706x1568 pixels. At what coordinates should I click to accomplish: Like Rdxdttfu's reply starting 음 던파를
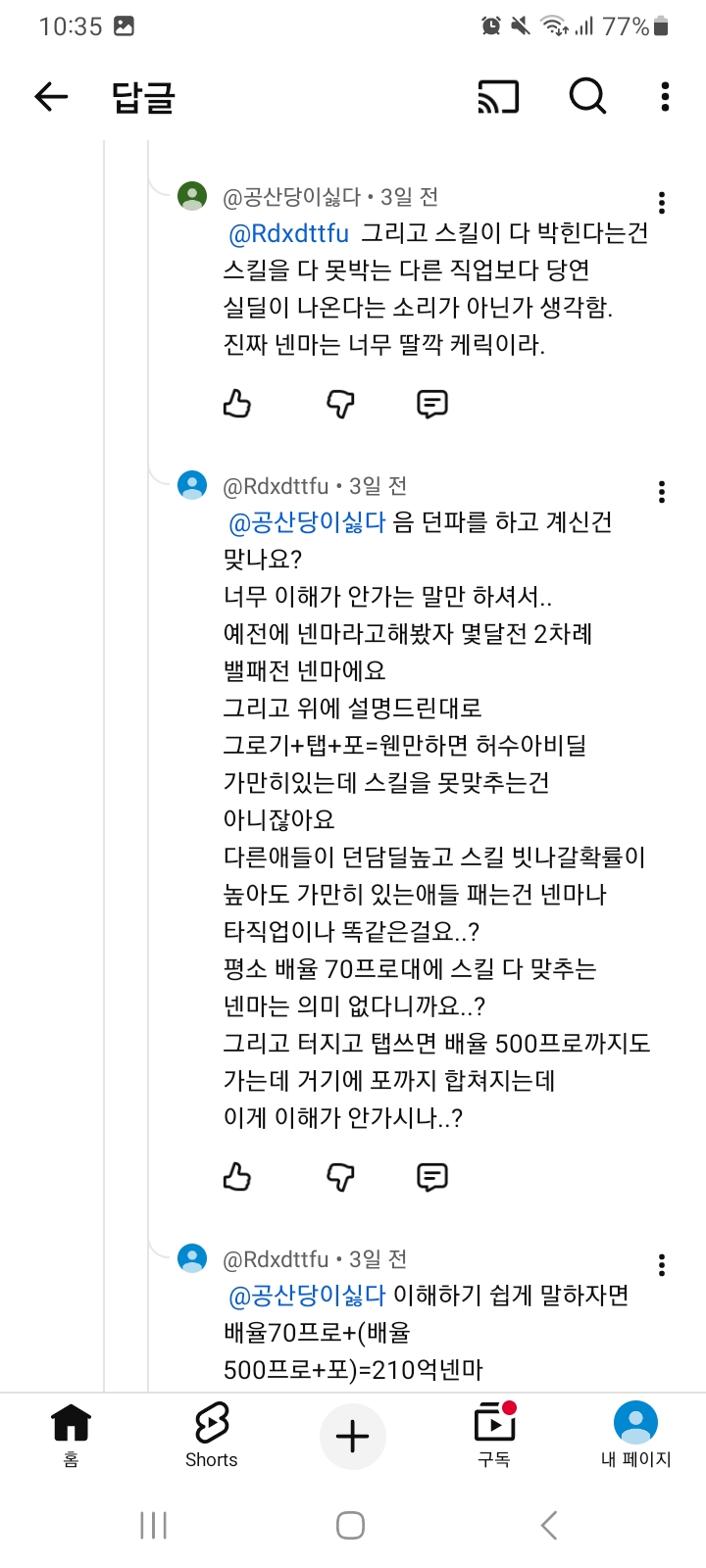(x=237, y=1176)
